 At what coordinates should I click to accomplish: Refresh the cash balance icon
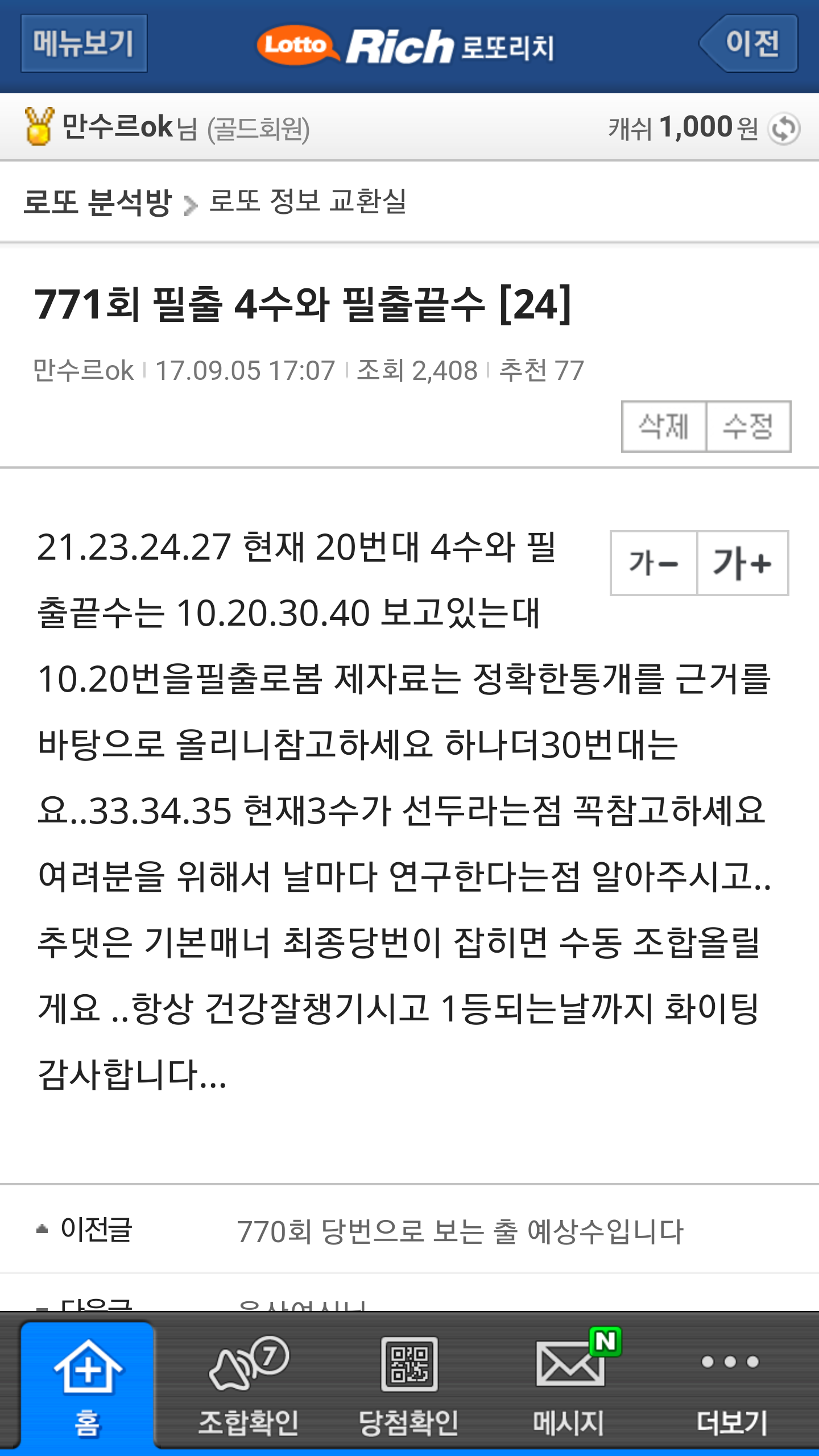pyautogui.click(x=784, y=129)
